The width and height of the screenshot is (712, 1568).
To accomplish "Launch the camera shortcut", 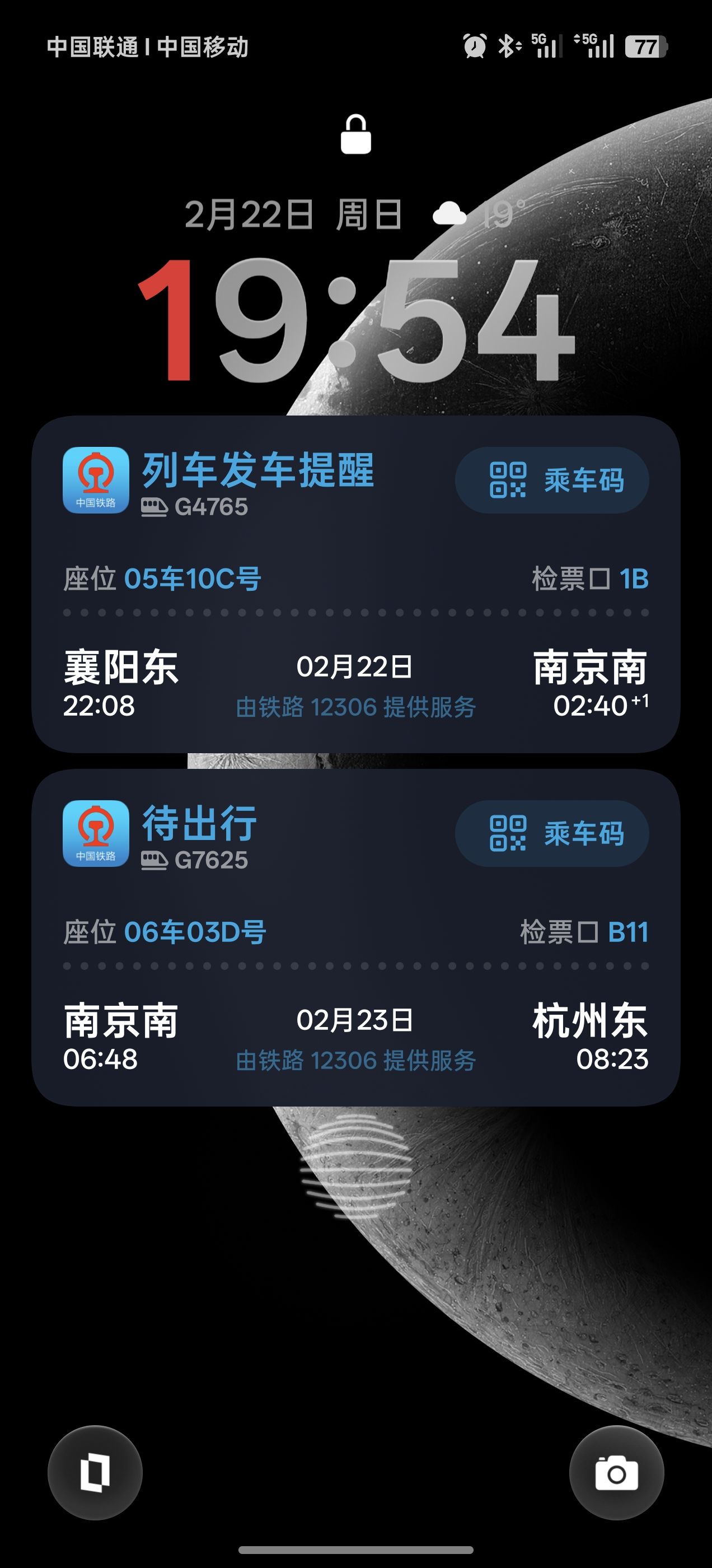I will pyautogui.click(x=616, y=1473).
